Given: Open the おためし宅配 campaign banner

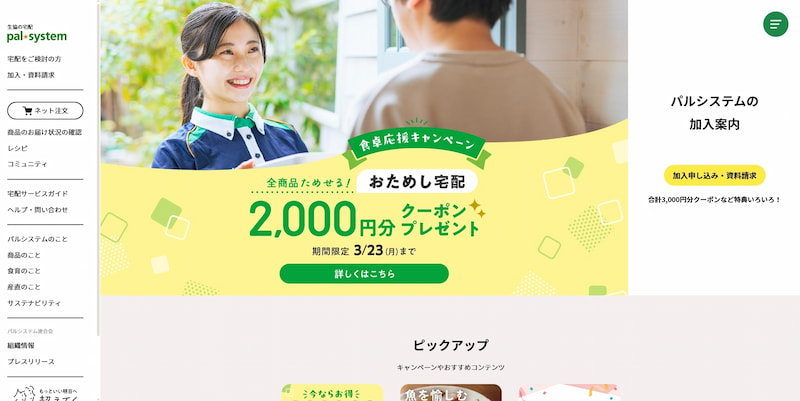Looking at the screenshot, I should tap(364, 200).
